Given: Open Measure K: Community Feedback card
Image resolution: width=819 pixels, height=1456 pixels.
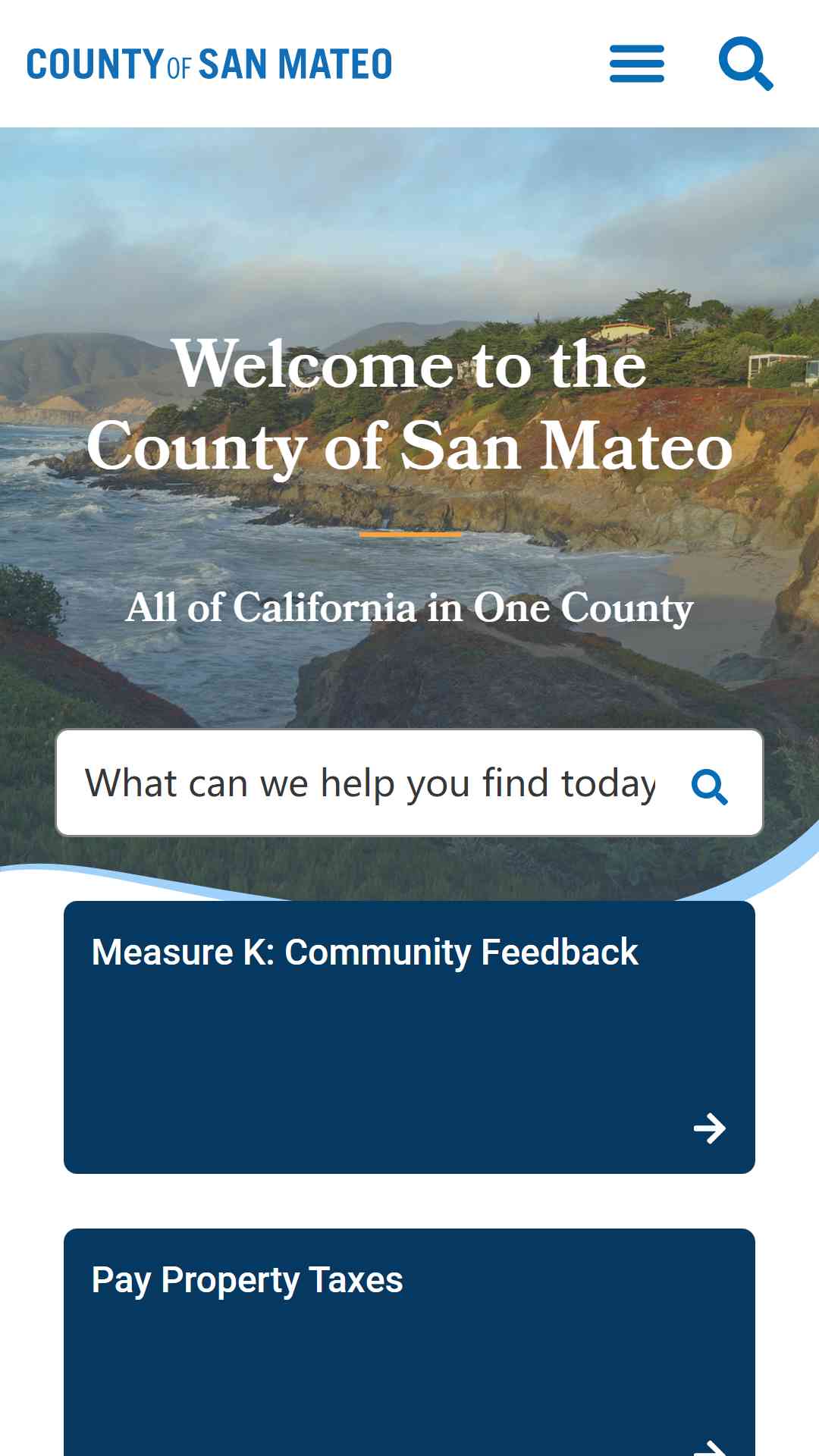Looking at the screenshot, I should click(409, 1037).
